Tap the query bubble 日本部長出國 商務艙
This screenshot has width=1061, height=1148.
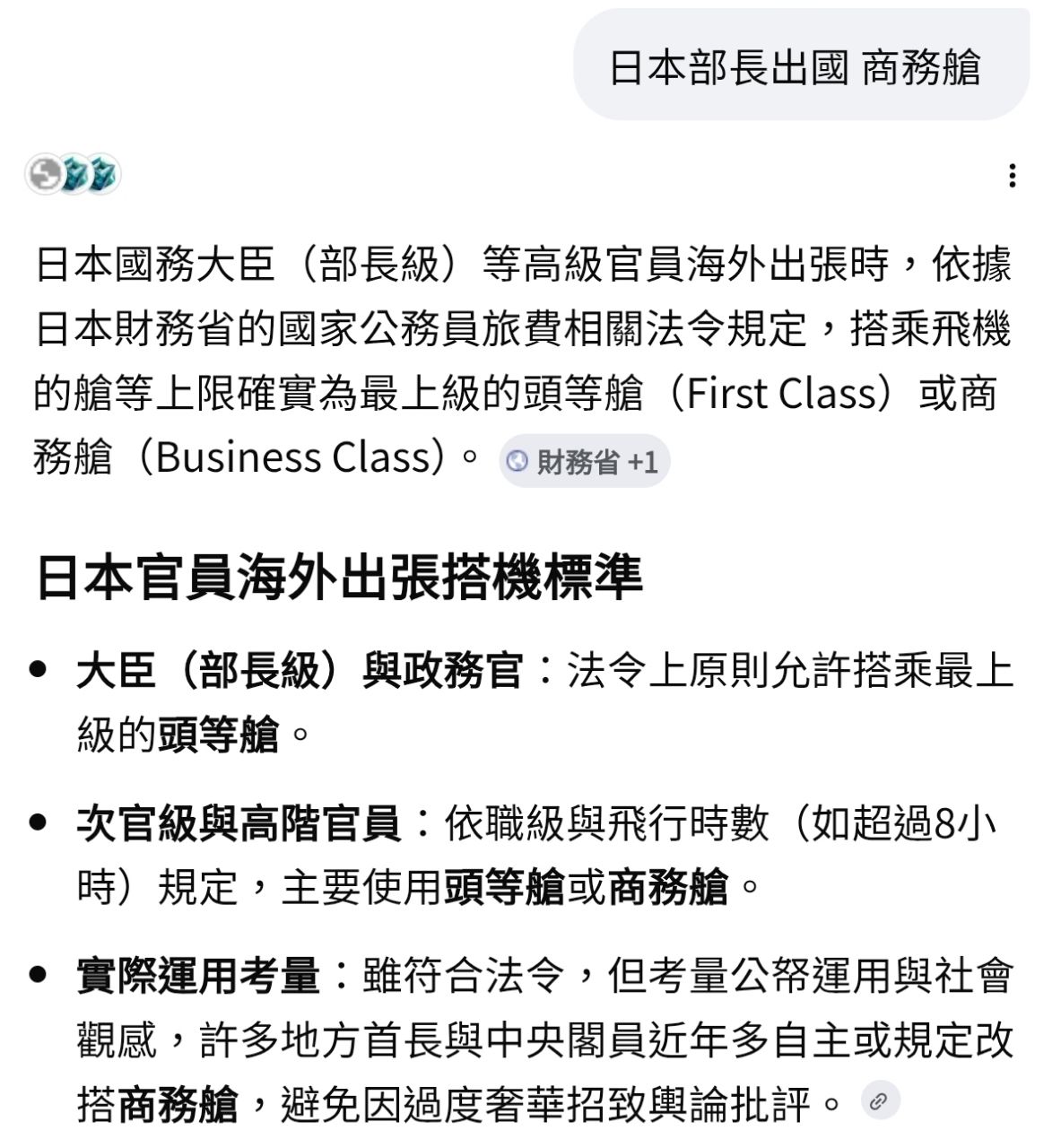click(801, 65)
